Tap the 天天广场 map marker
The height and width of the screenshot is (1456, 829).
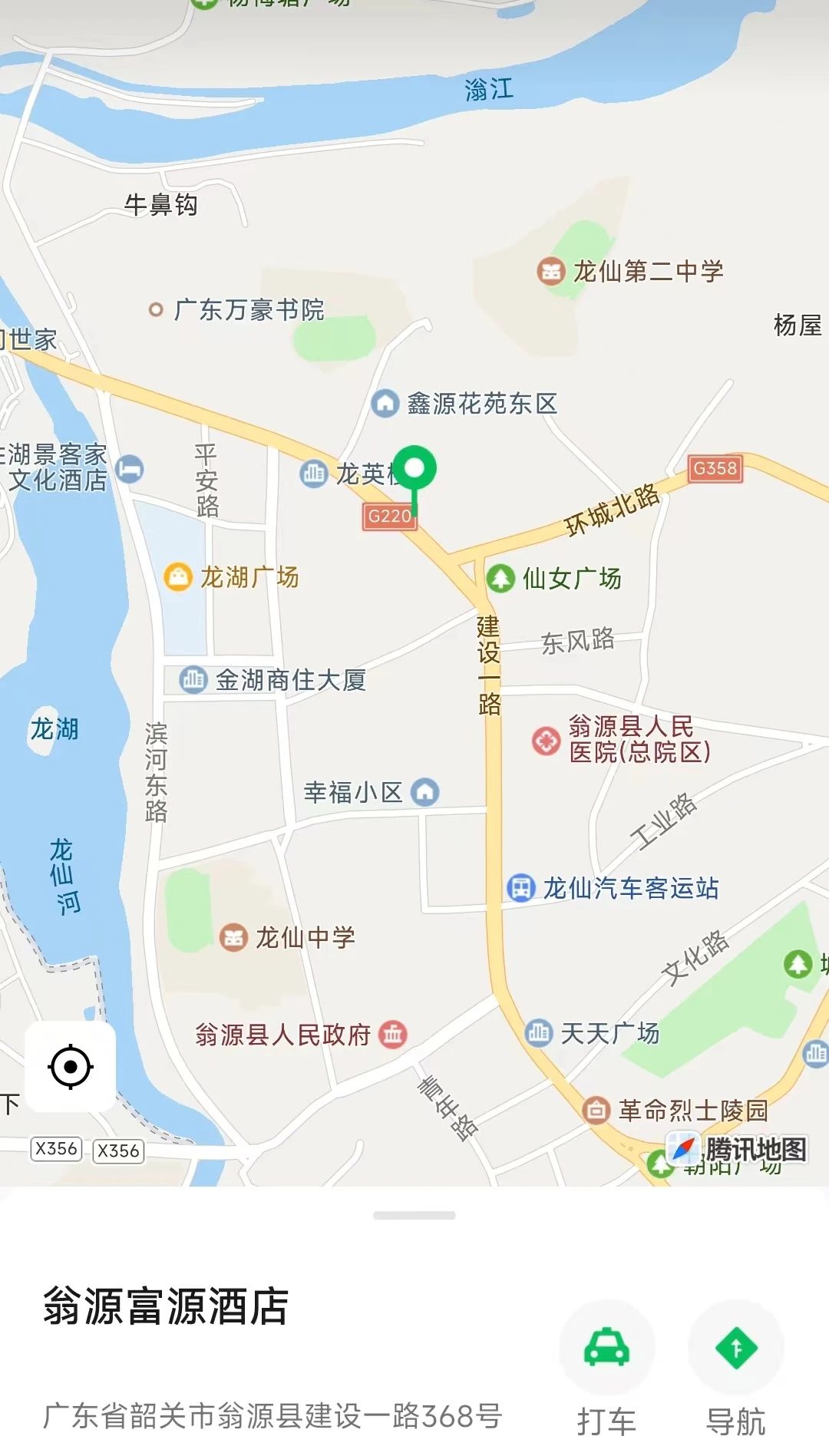tap(539, 1033)
